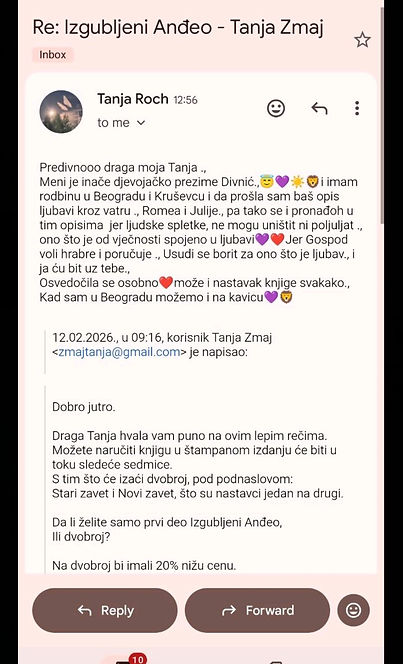Open emoji reaction button beside Forward
This screenshot has width=403, height=664.
(x=353, y=610)
